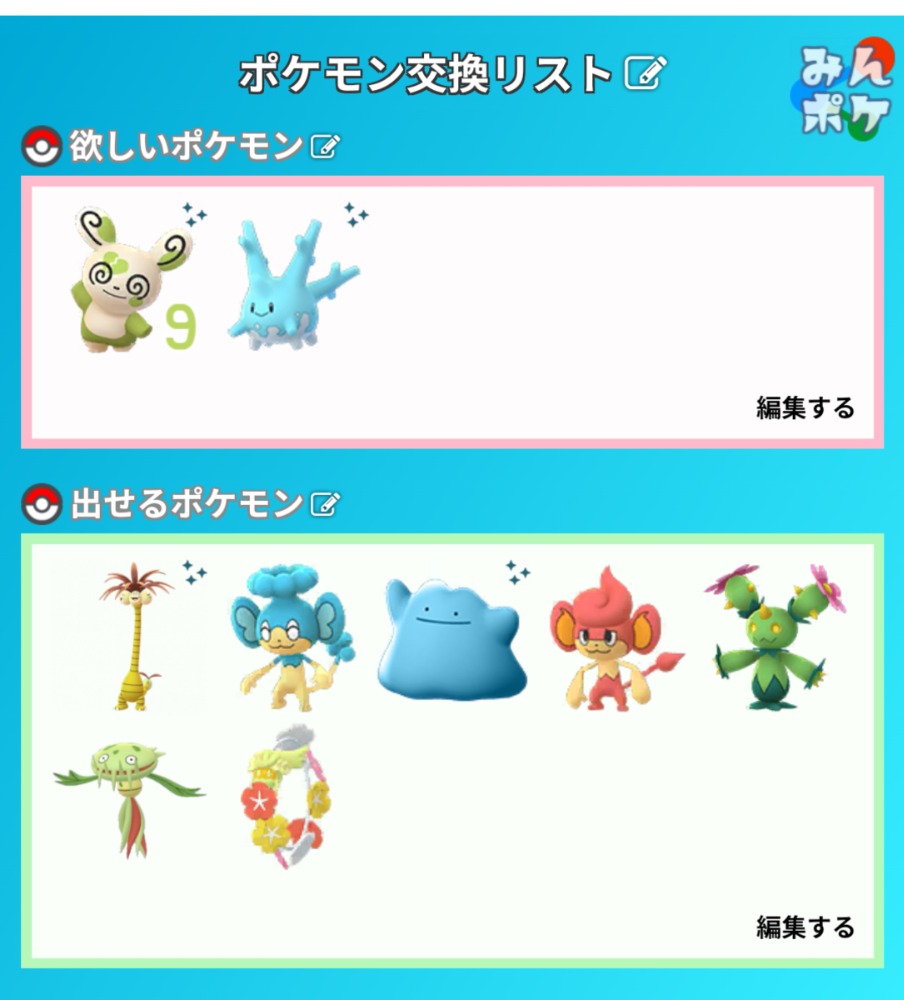Select 編集する in the wanted Pokémon box
The height and width of the screenshot is (1000, 904).
[805, 408]
